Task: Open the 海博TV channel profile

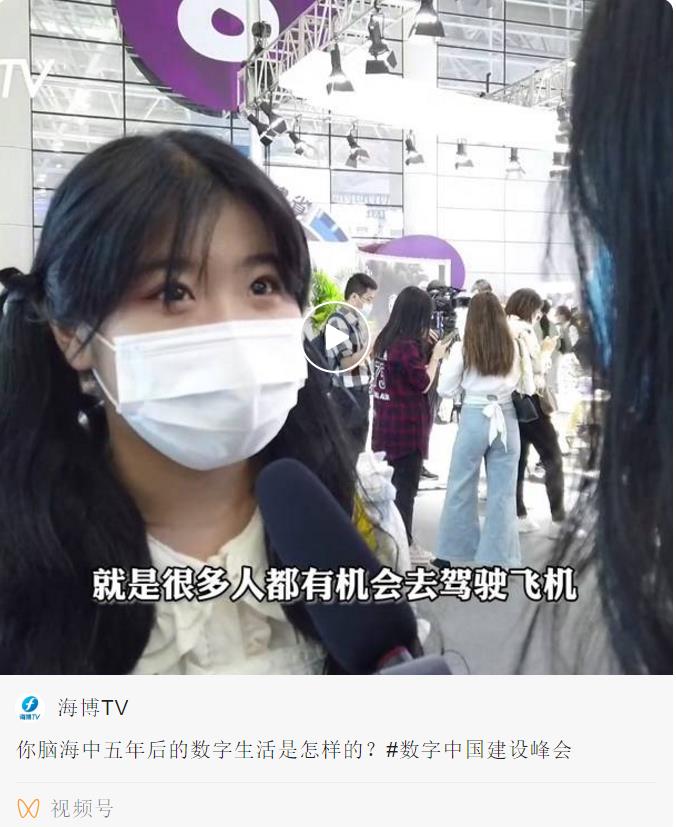Action: coord(92,708)
